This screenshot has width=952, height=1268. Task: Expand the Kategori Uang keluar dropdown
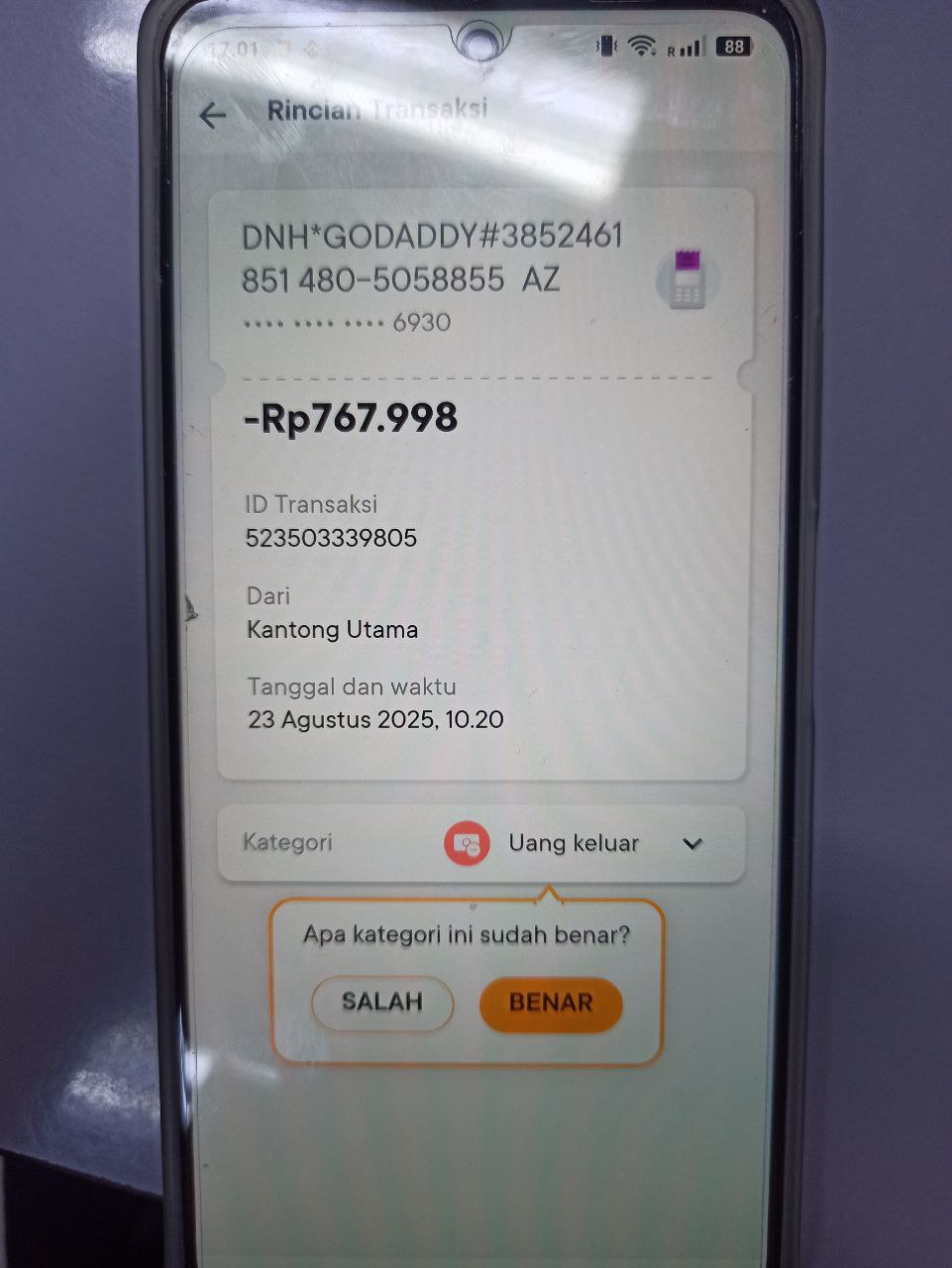pos(691,844)
